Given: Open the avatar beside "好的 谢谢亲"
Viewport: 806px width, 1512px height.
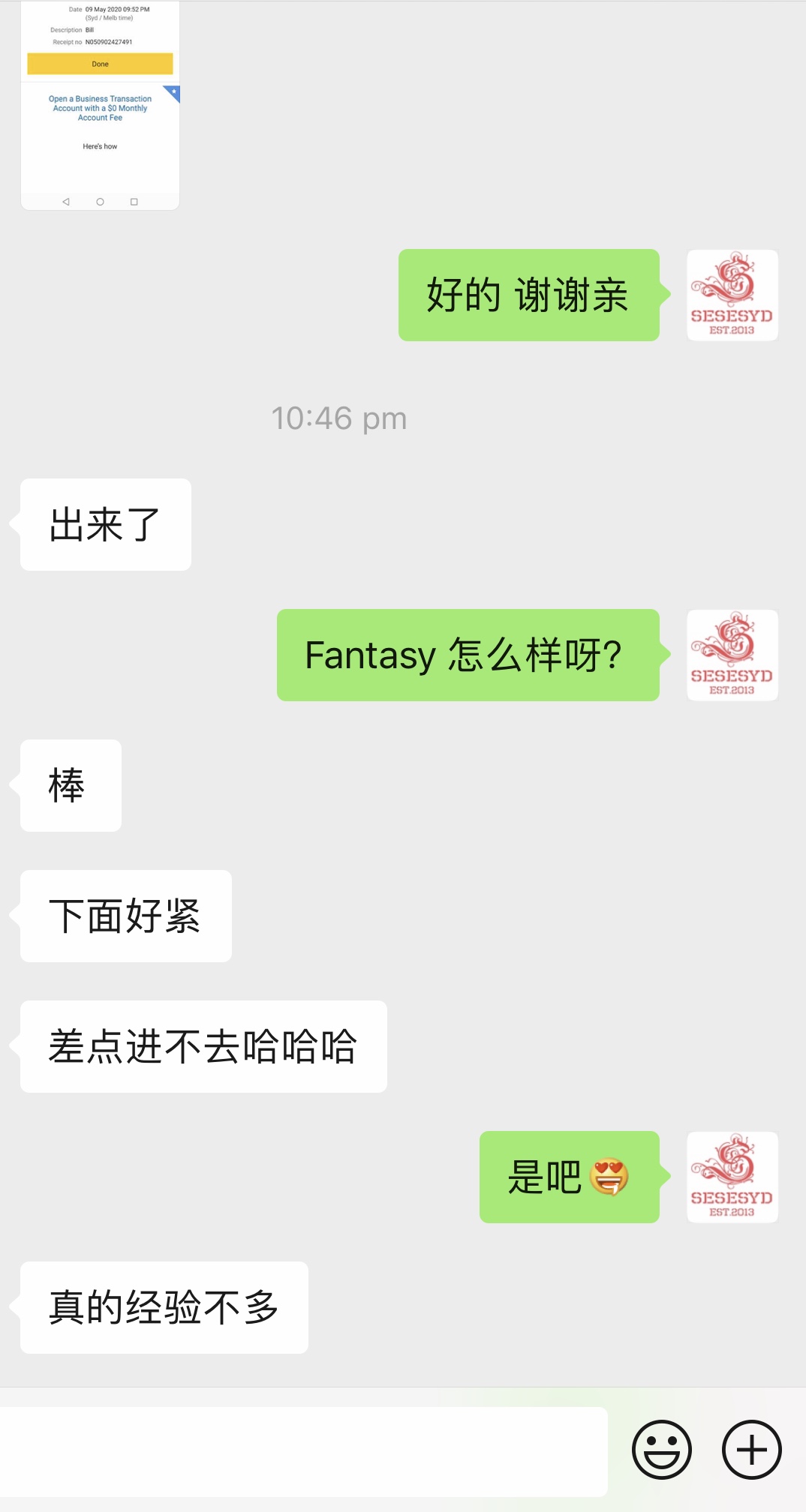Looking at the screenshot, I should coord(732,295).
